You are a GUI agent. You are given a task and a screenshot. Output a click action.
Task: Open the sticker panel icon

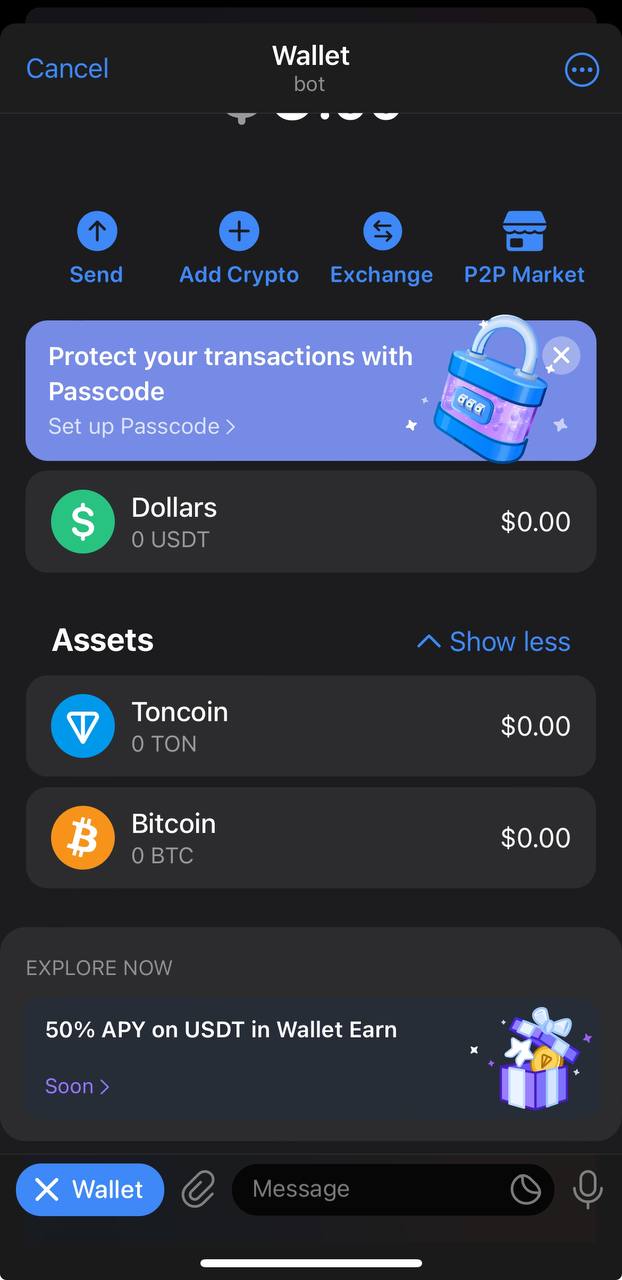pyautogui.click(x=525, y=1189)
